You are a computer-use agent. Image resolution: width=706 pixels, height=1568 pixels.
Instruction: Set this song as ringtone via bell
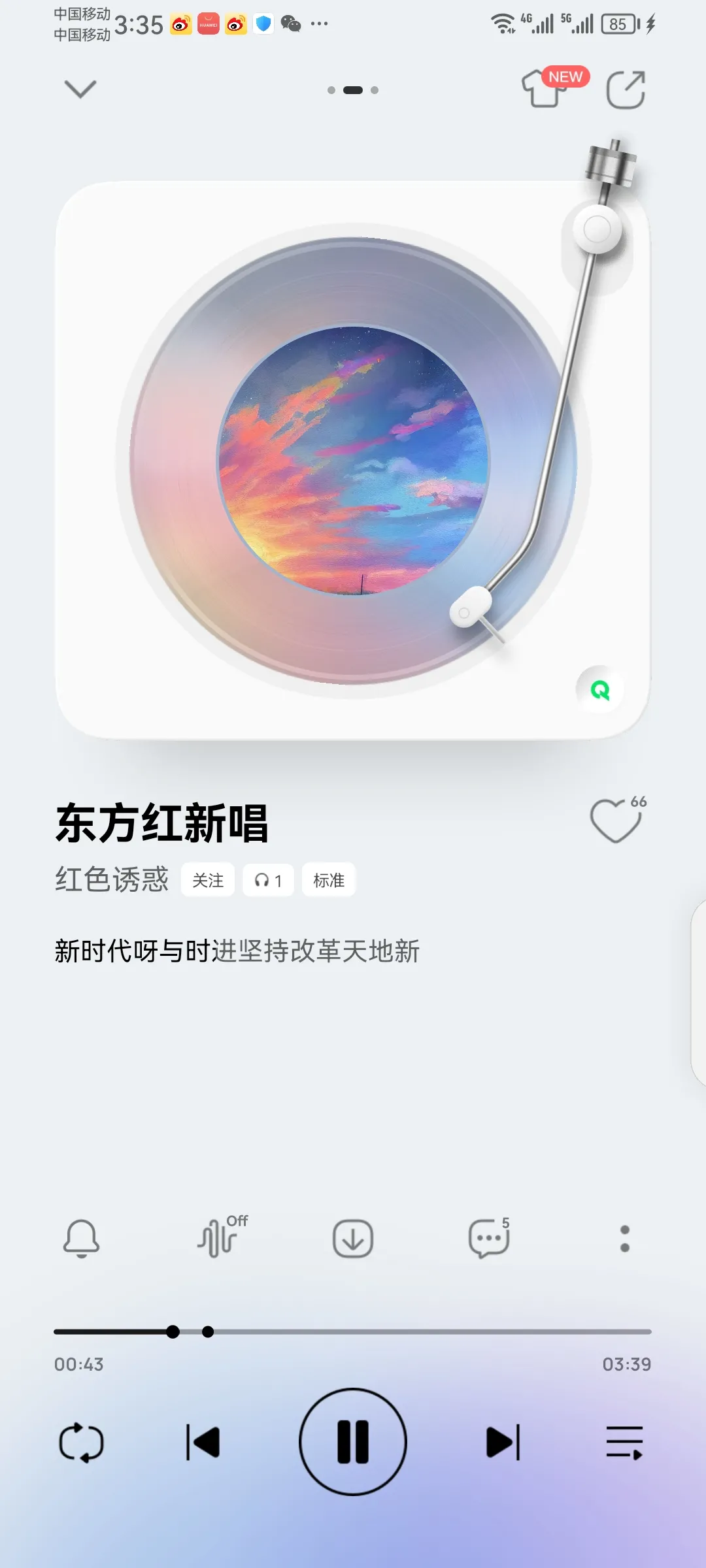click(81, 1238)
